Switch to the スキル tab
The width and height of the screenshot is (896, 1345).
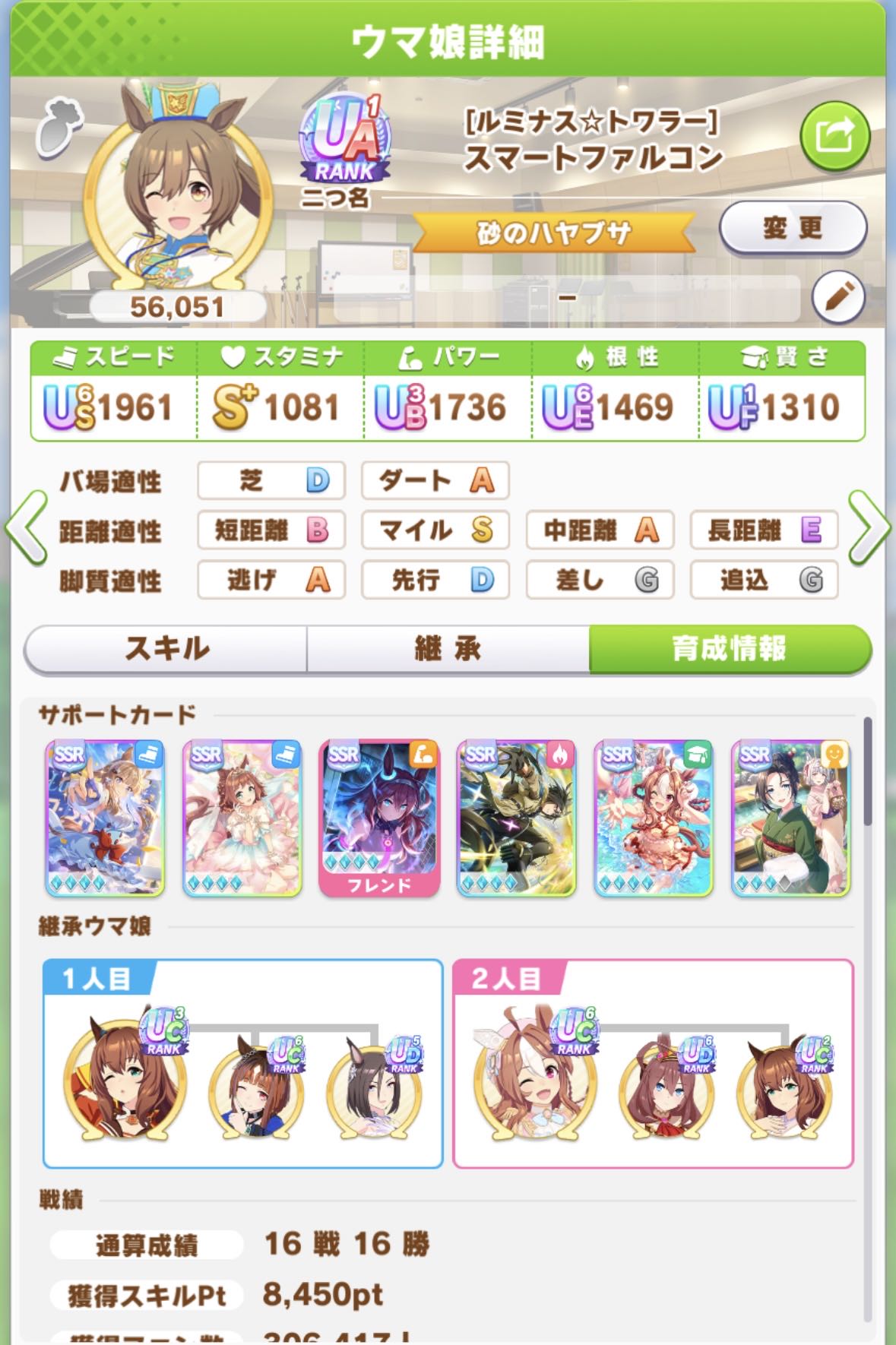[166, 649]
